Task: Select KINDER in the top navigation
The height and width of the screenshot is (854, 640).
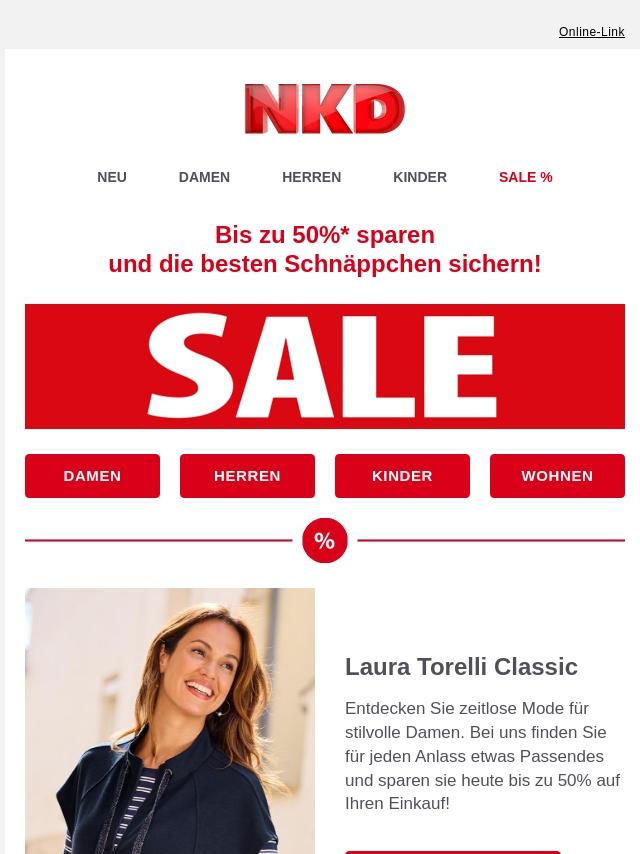Action: [419, 177]
